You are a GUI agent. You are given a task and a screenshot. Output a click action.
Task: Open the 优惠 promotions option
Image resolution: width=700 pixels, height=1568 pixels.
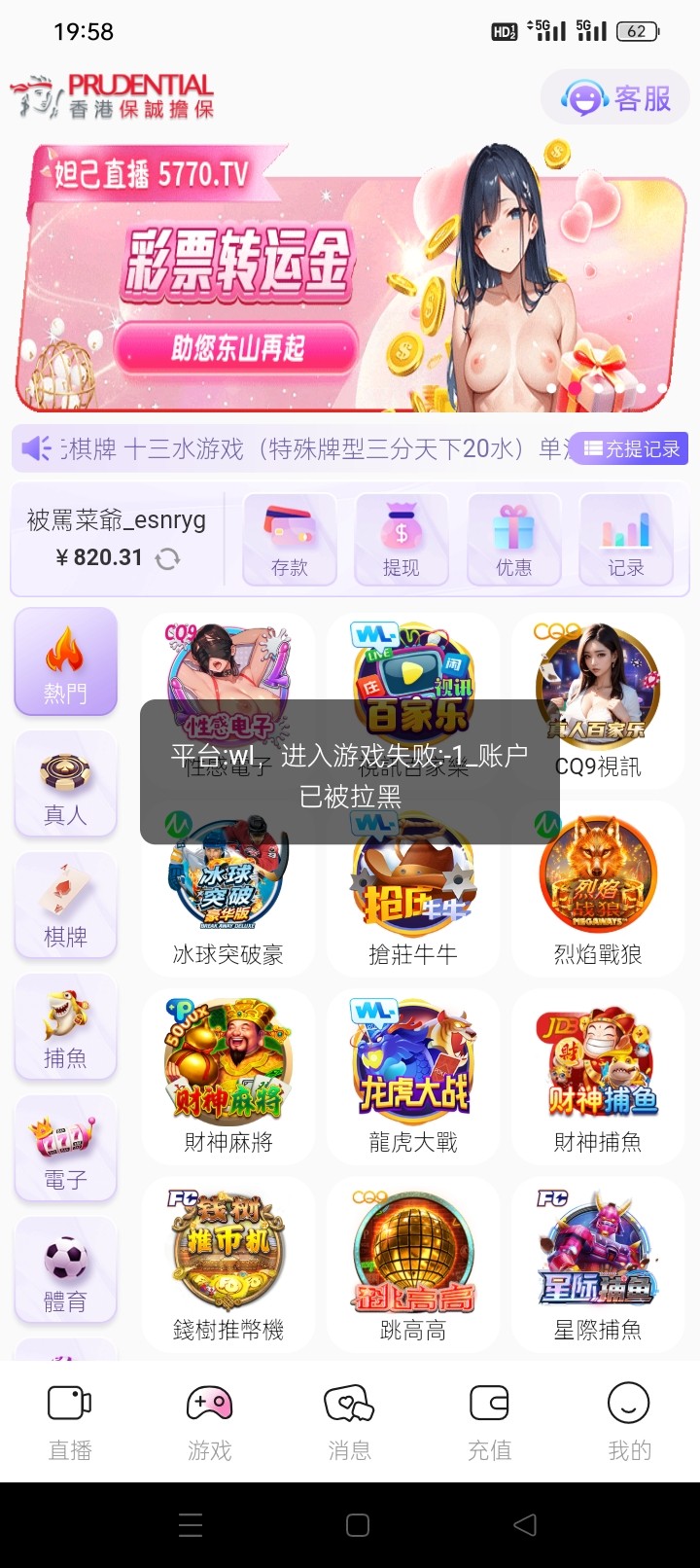coord(513,540)
